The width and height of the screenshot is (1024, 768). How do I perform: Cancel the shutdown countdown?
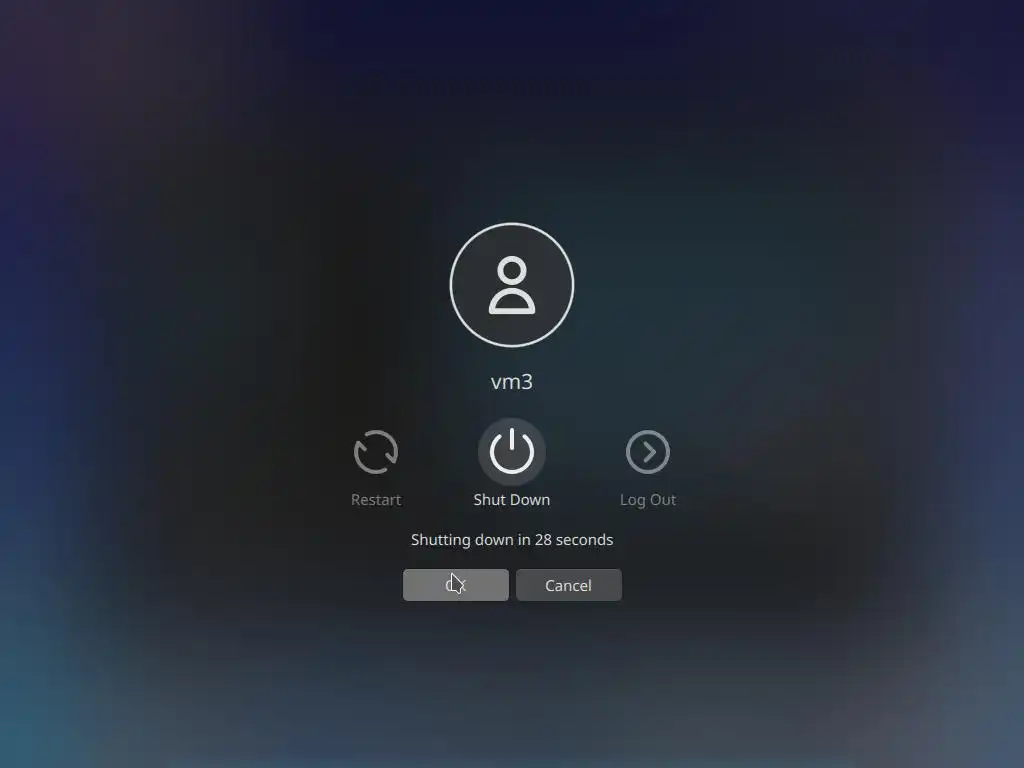click(568, 585)
